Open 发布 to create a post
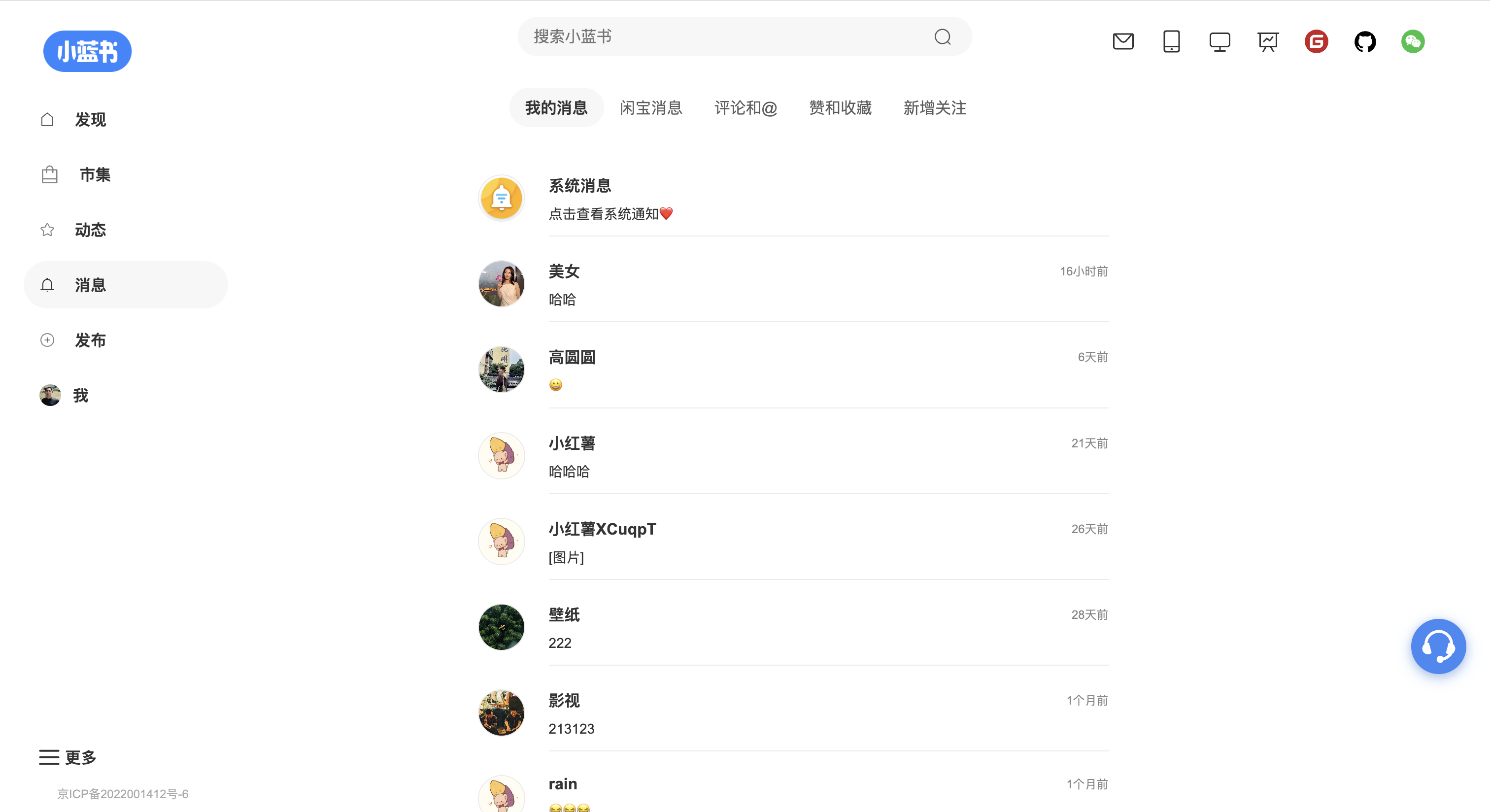The height and width of the screenshot is (812, 1490). click(x=90, y=340)
